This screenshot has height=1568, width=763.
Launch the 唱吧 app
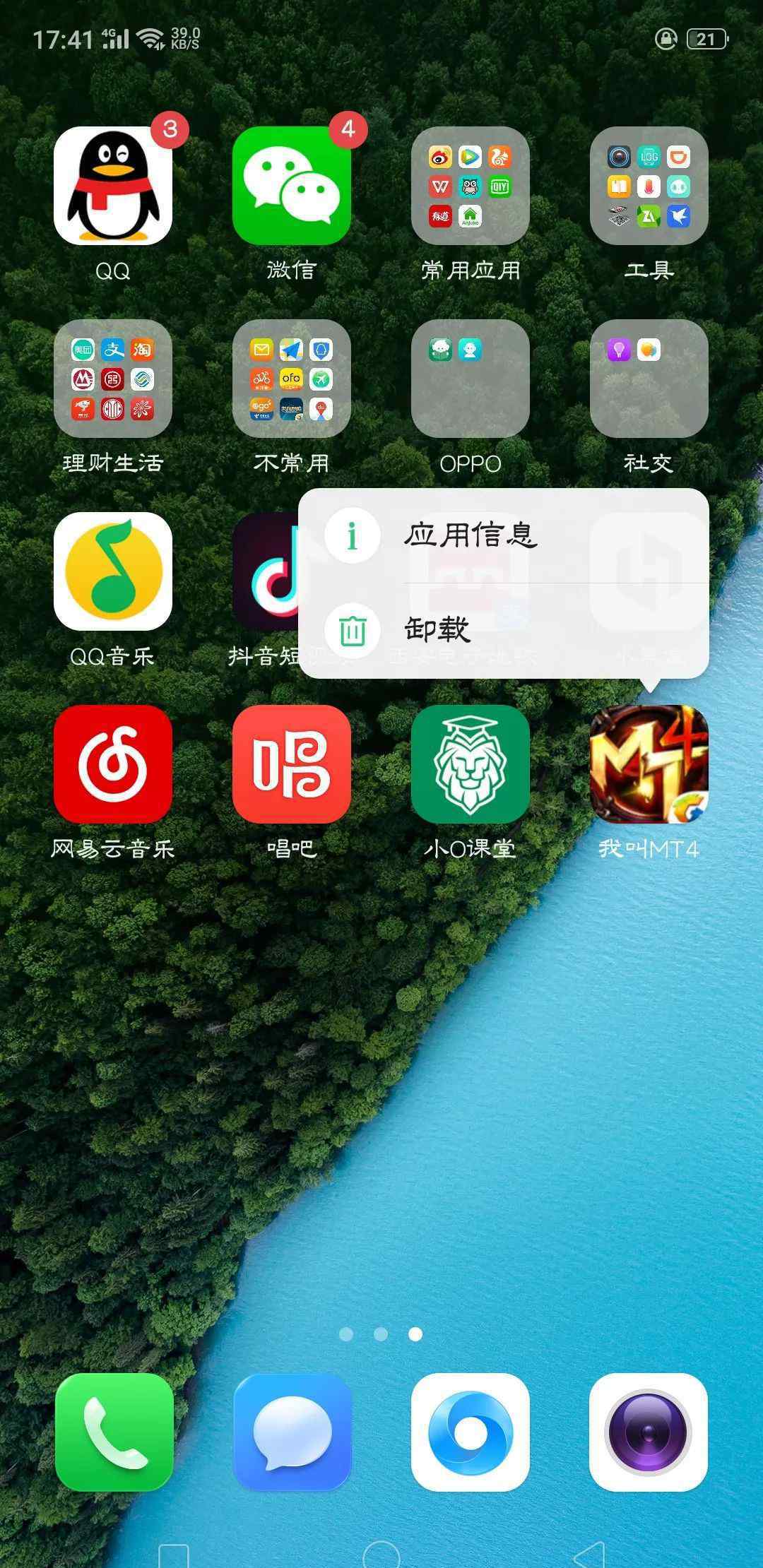pos(291,764)
